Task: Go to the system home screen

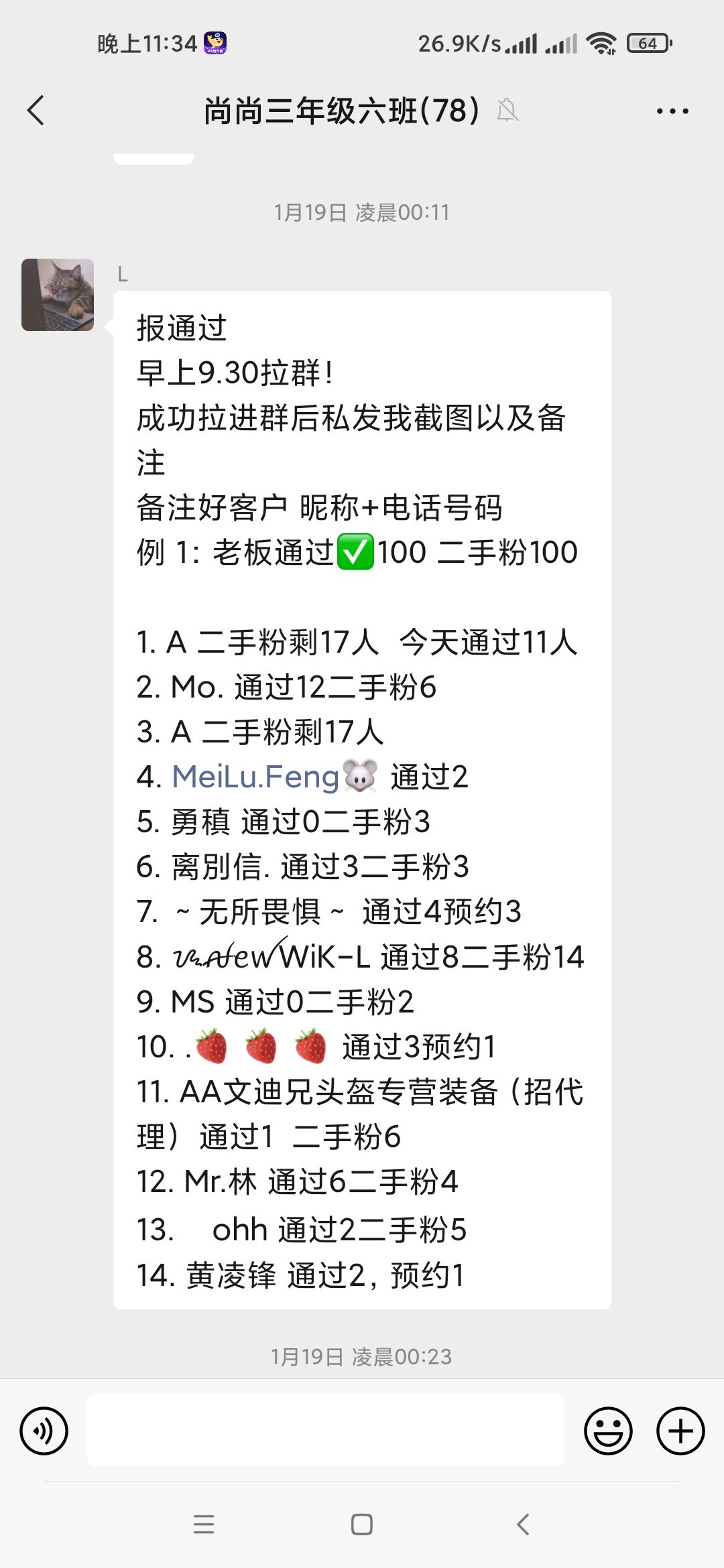Action: click(x=362, y=1524)
